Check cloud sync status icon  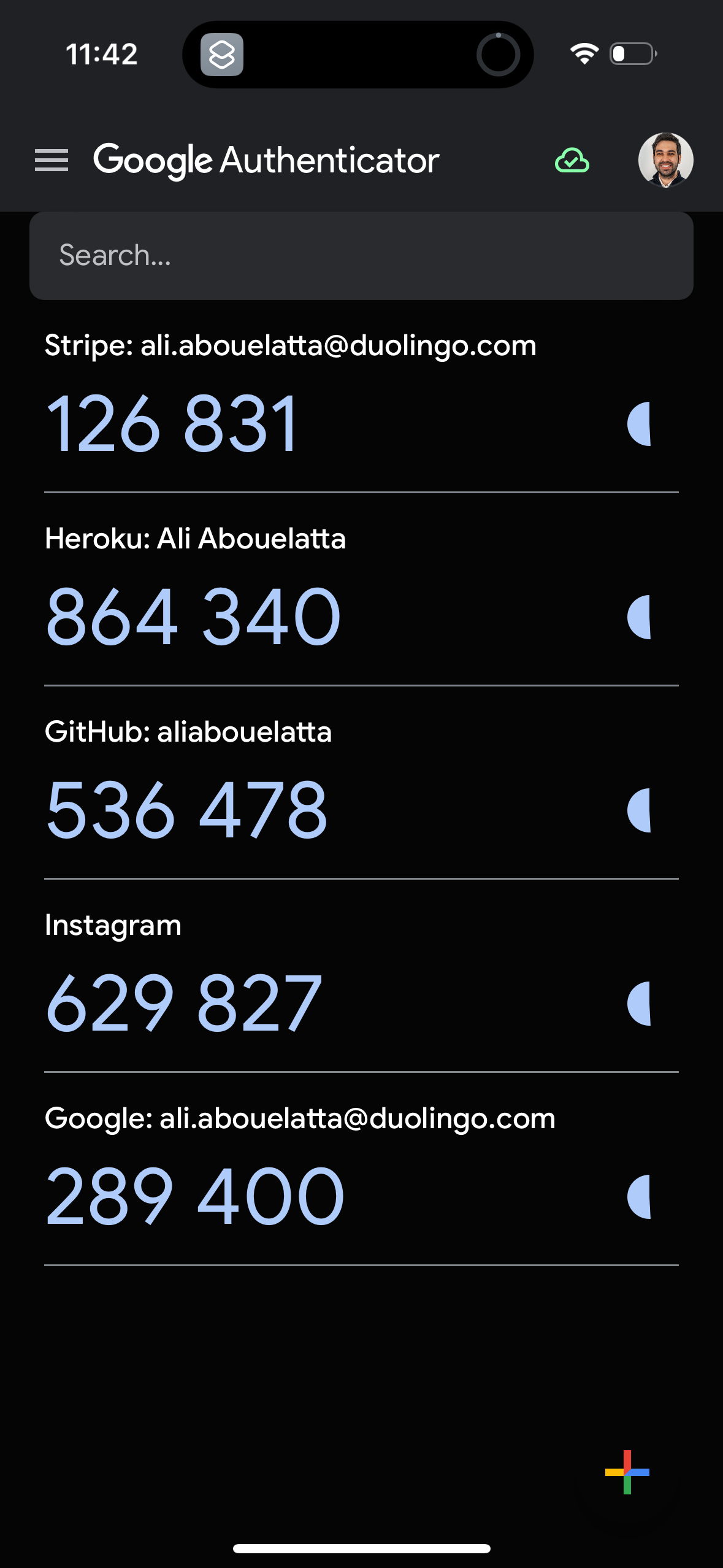(x=570, y=161)
